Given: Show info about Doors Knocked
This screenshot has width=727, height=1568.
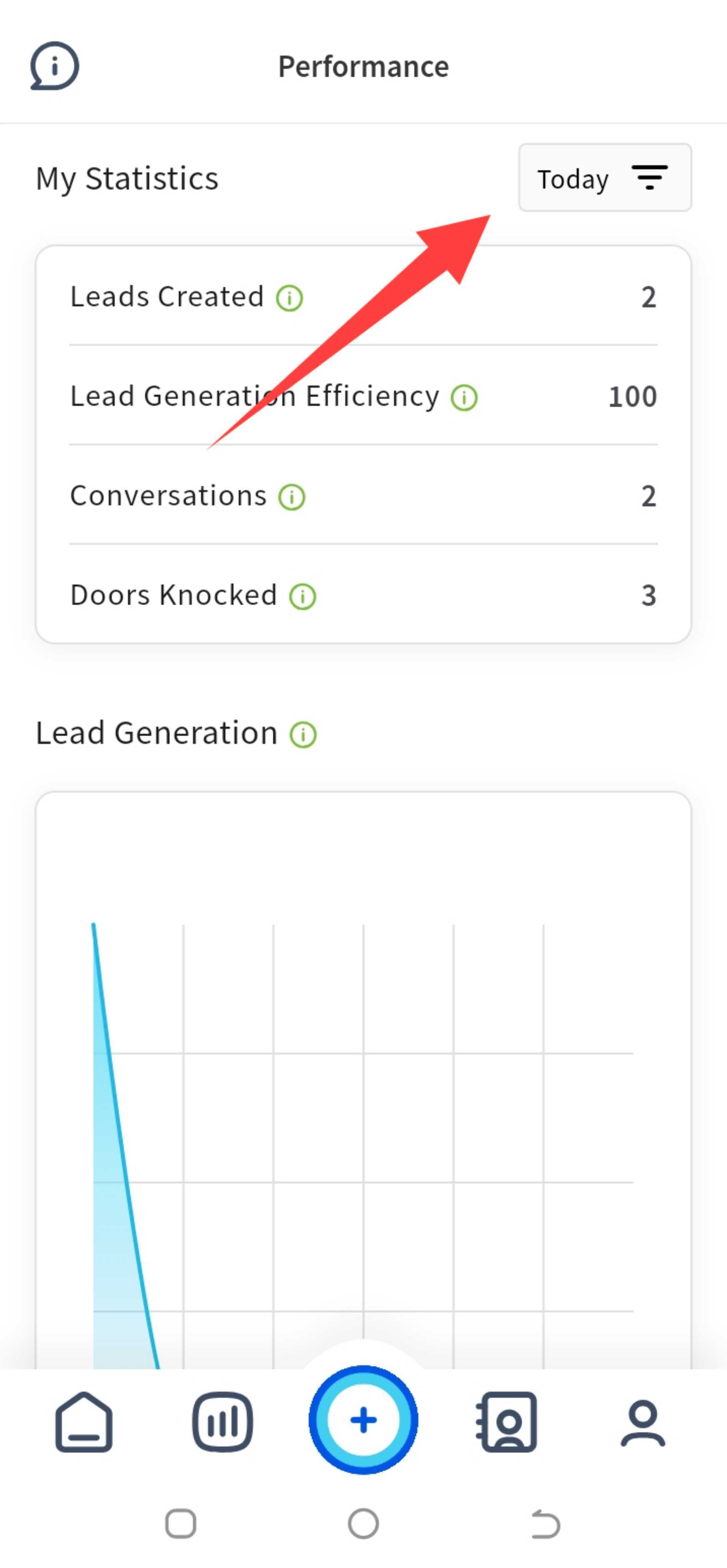Looking at the screenshot, I should (303, 596).
